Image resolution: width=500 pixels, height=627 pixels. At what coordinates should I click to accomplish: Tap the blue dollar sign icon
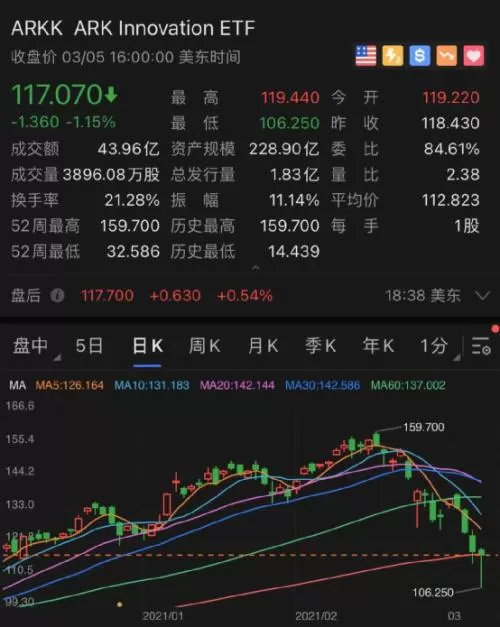point(420,55)
